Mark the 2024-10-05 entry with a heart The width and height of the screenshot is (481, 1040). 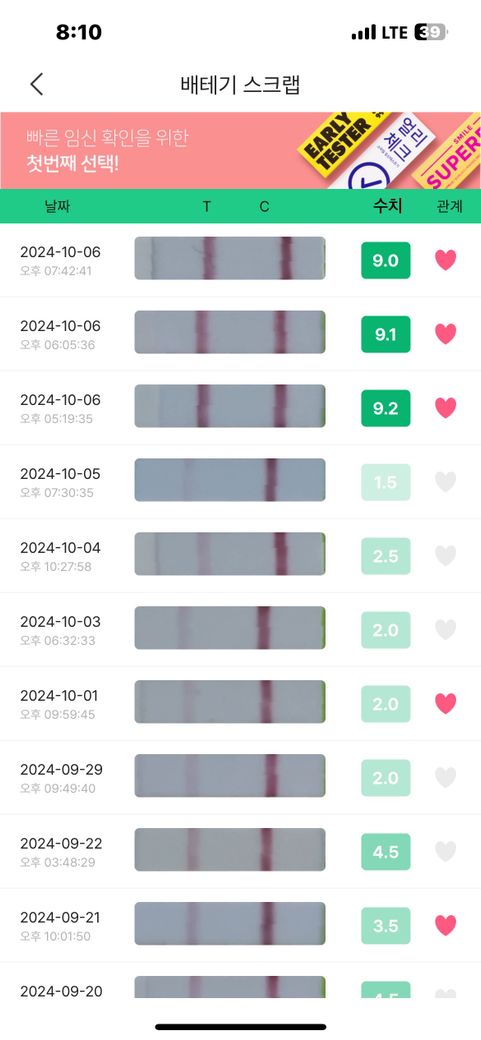(445, 482)
